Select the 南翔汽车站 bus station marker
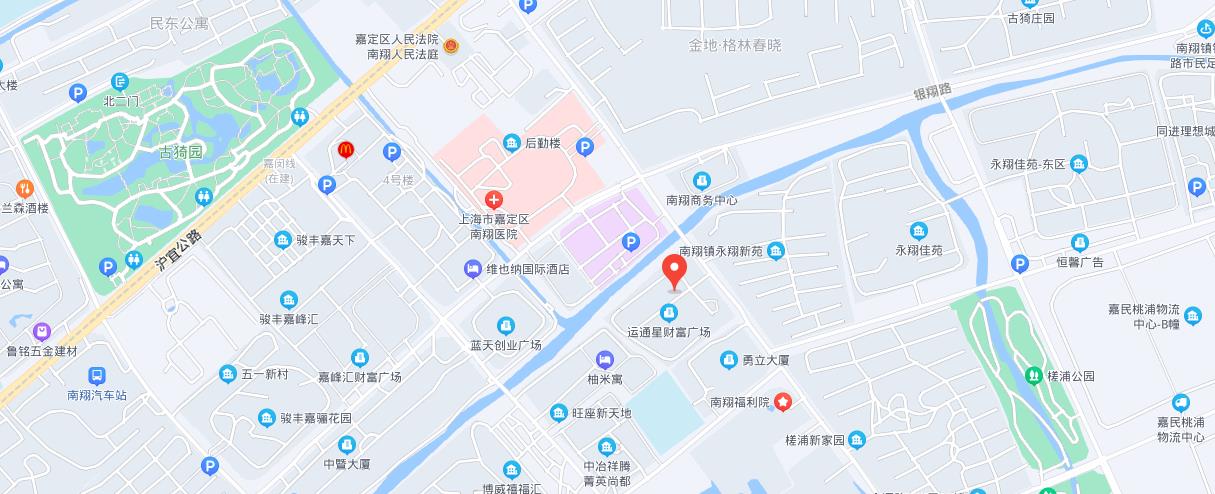Image resolution: width=1215 pixels, height=494 pixels. click(97, 376)
